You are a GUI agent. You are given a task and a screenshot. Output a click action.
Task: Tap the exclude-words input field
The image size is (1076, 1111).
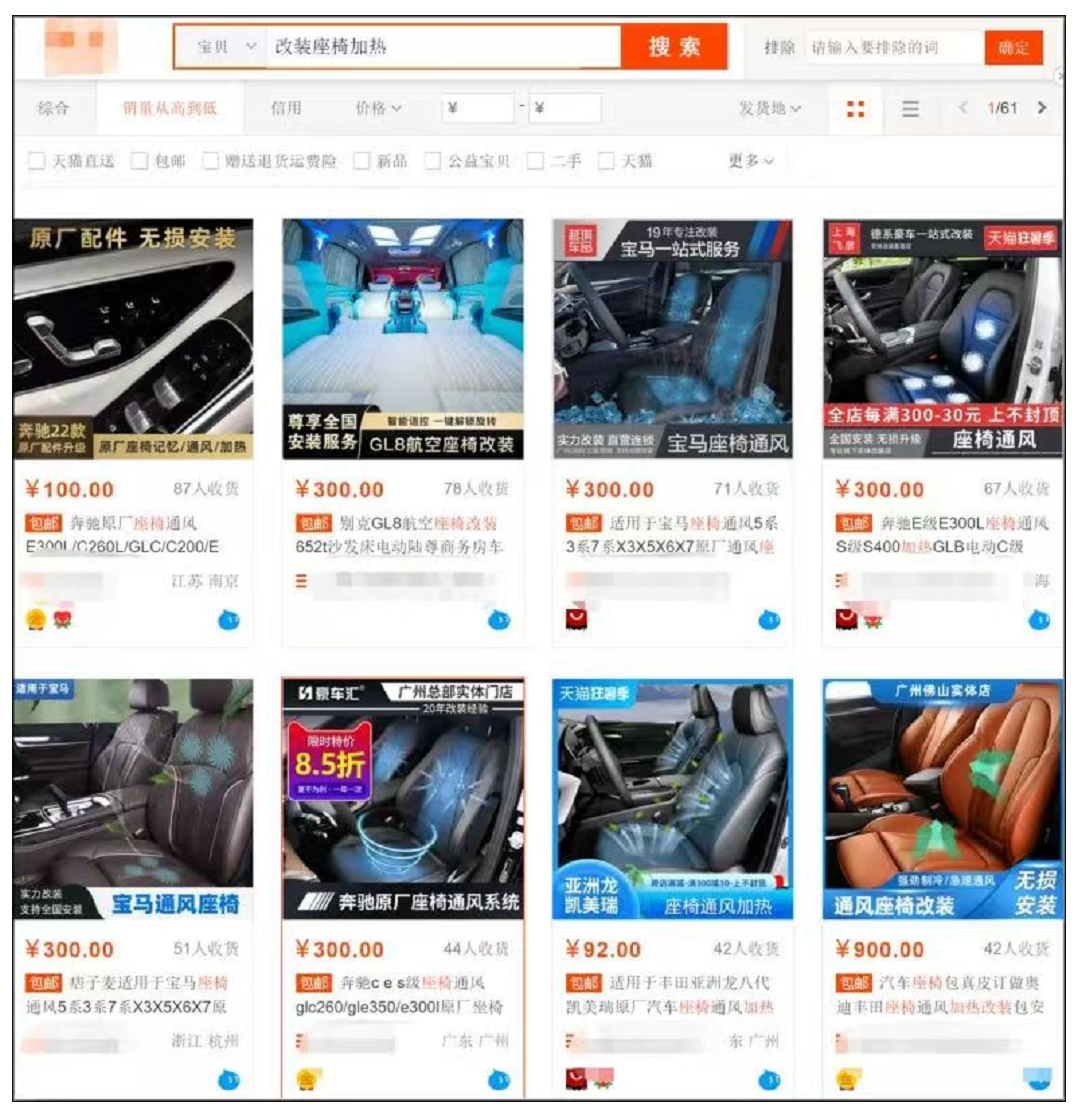(890, 47)
